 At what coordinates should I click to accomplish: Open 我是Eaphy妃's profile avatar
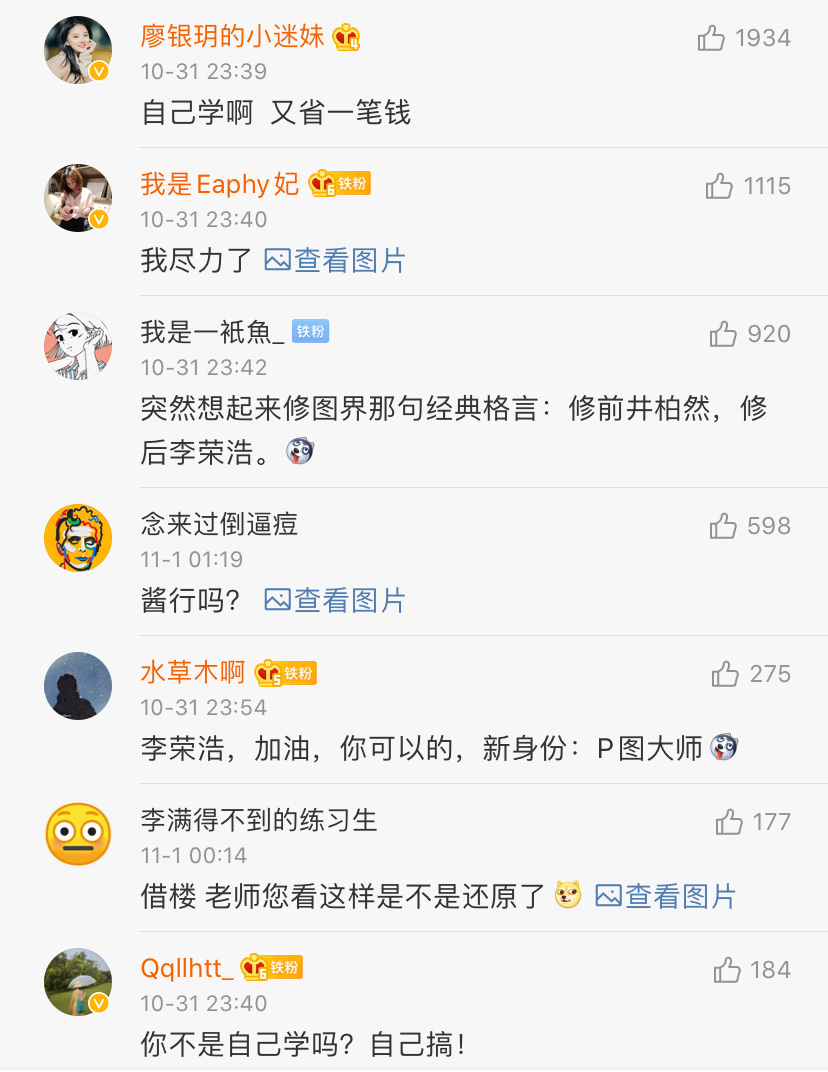click(78, 198)
